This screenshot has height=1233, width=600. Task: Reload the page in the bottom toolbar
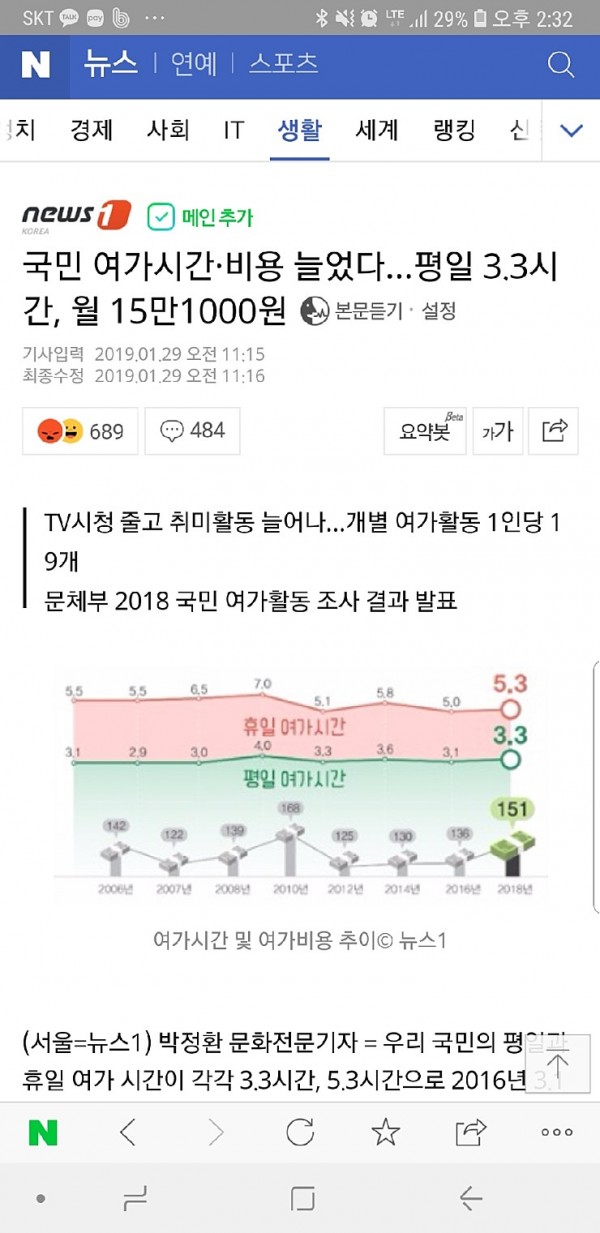point(299,1132)
